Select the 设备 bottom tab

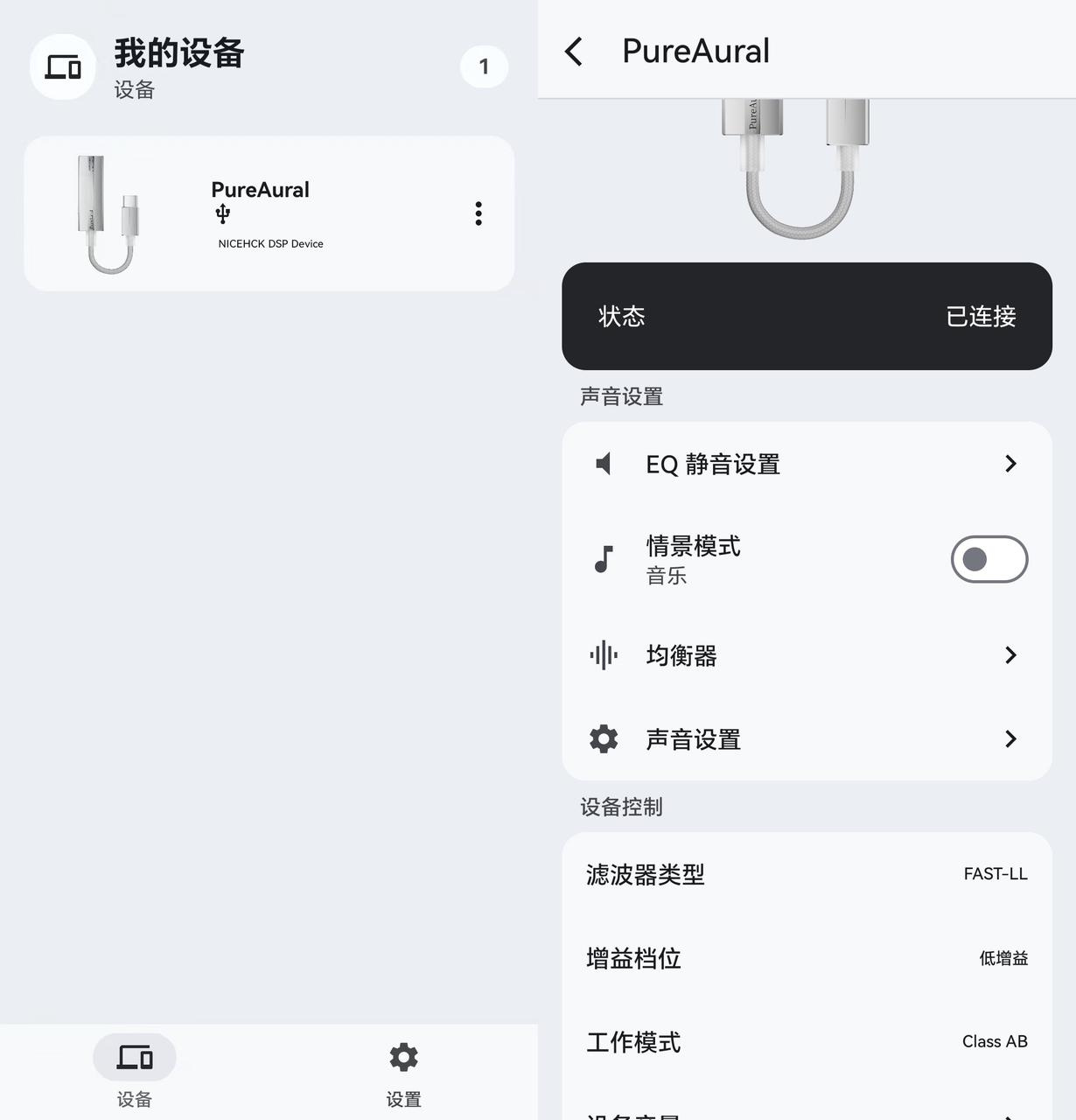click(x=135, y=1073)
